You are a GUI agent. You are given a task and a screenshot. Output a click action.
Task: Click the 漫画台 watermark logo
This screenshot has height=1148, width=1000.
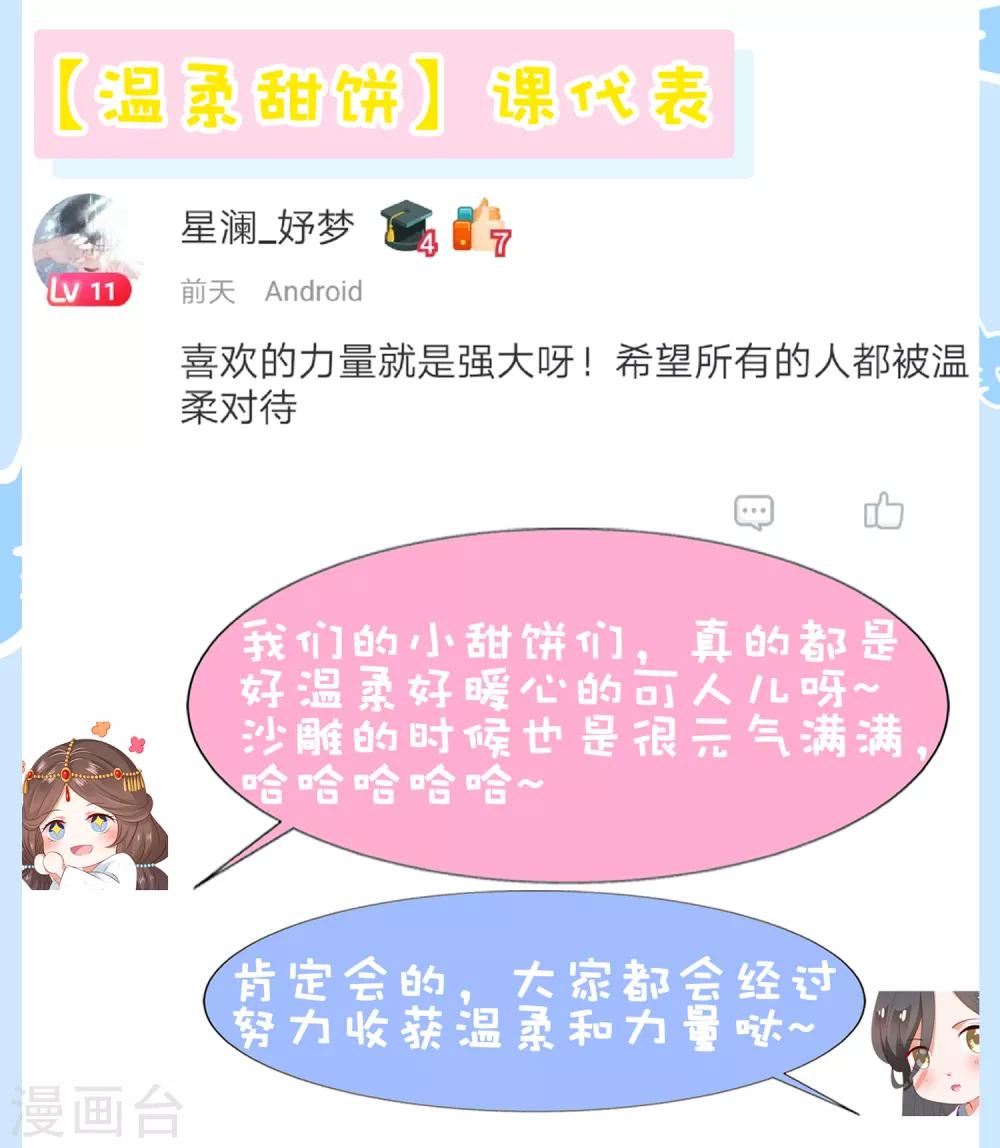tap(96, 1108)
